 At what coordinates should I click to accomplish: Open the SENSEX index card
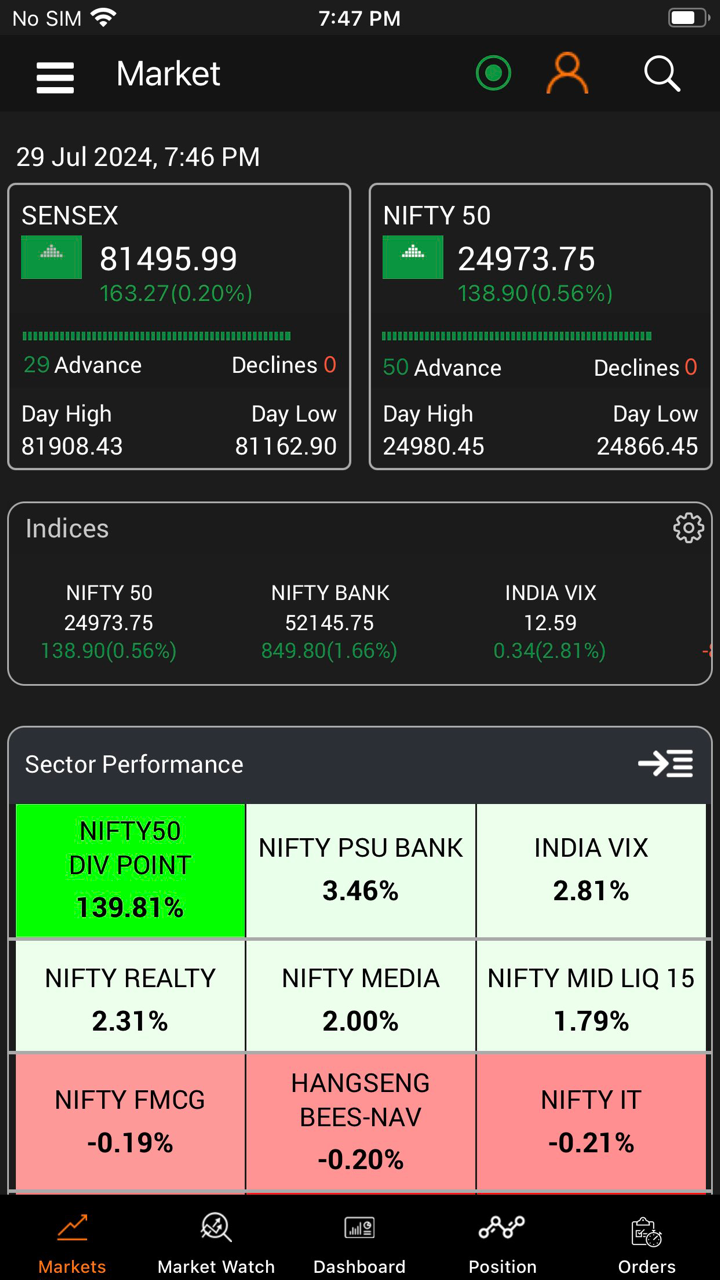[x=179, y=326]
